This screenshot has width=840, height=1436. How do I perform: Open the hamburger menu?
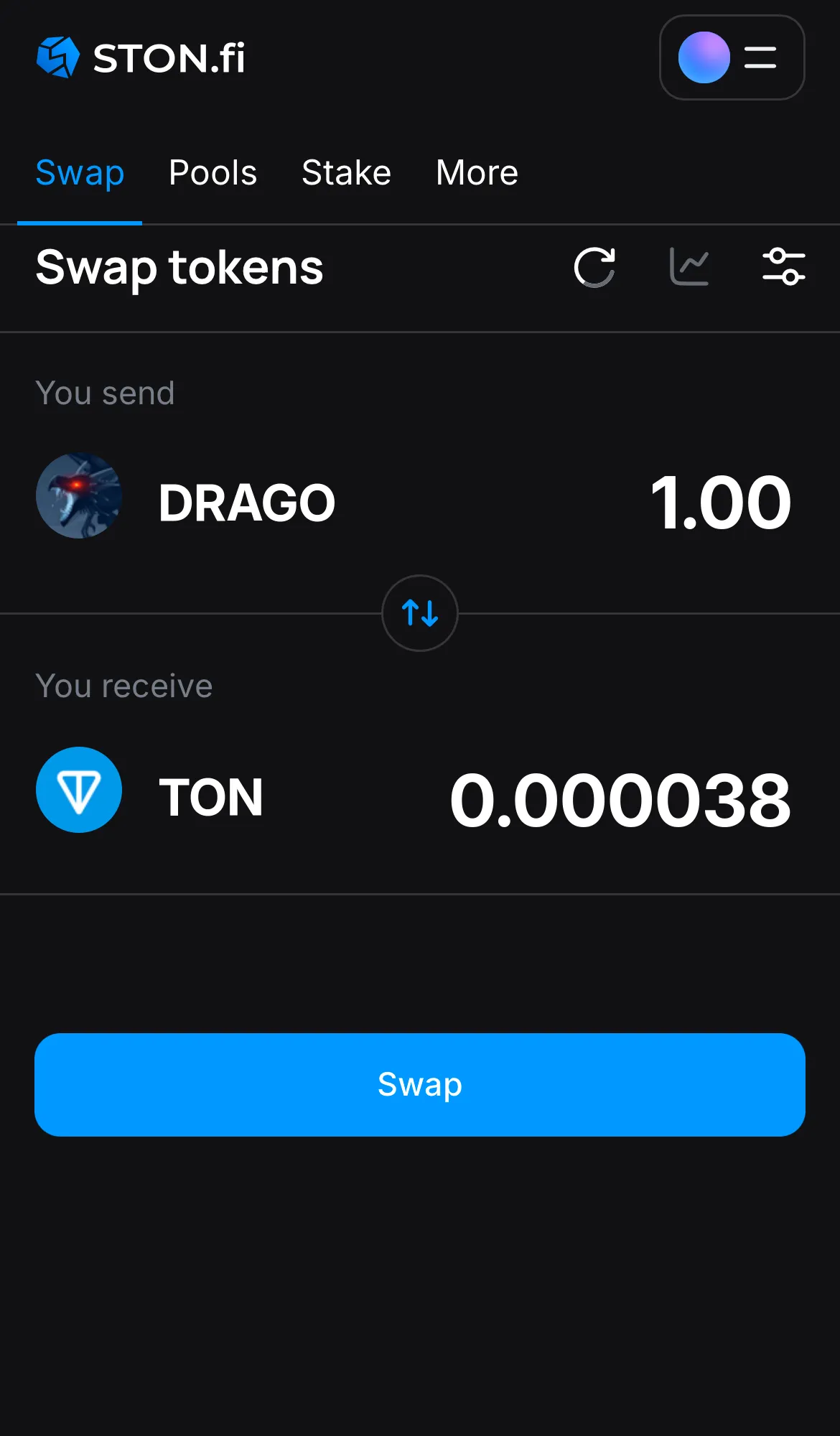759,57
